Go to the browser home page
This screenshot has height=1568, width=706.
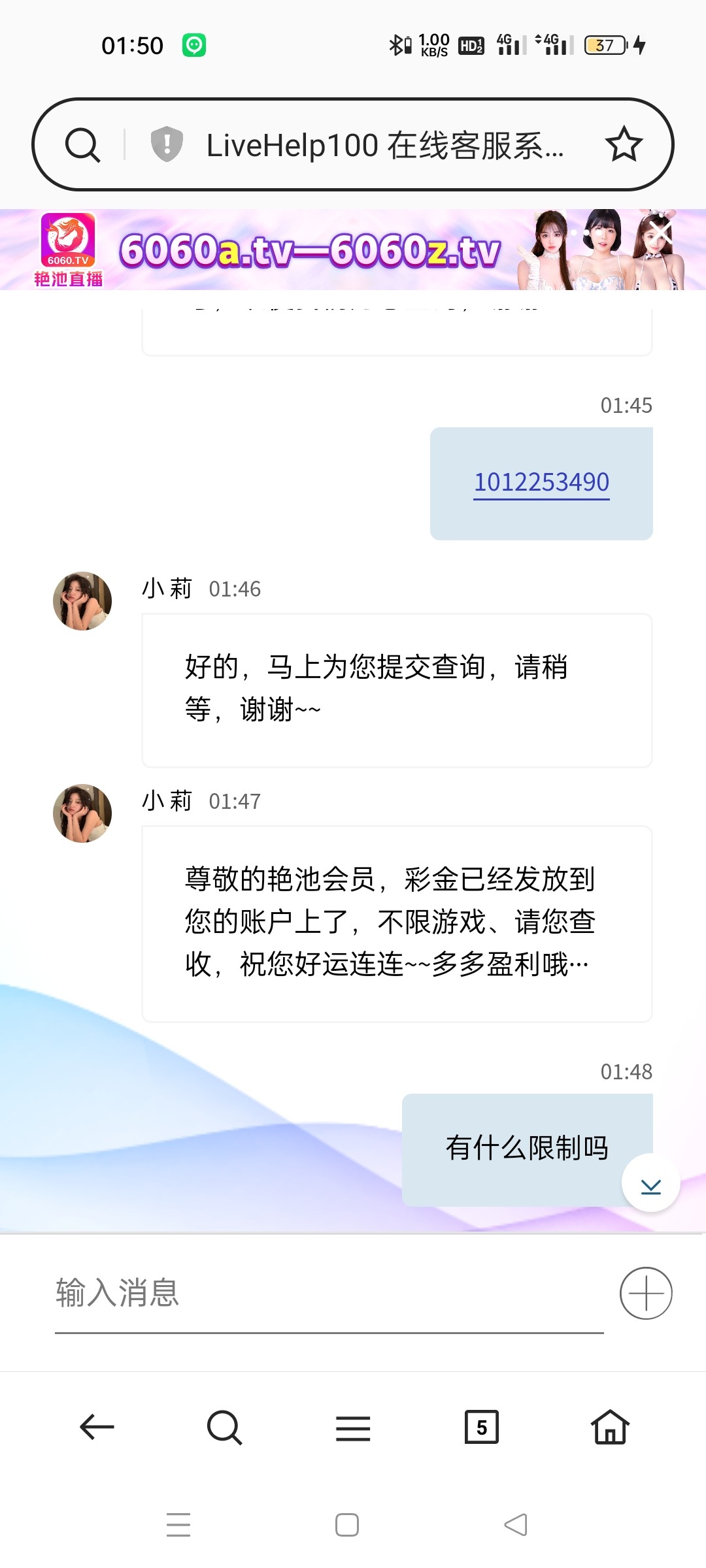[610, 1427]
